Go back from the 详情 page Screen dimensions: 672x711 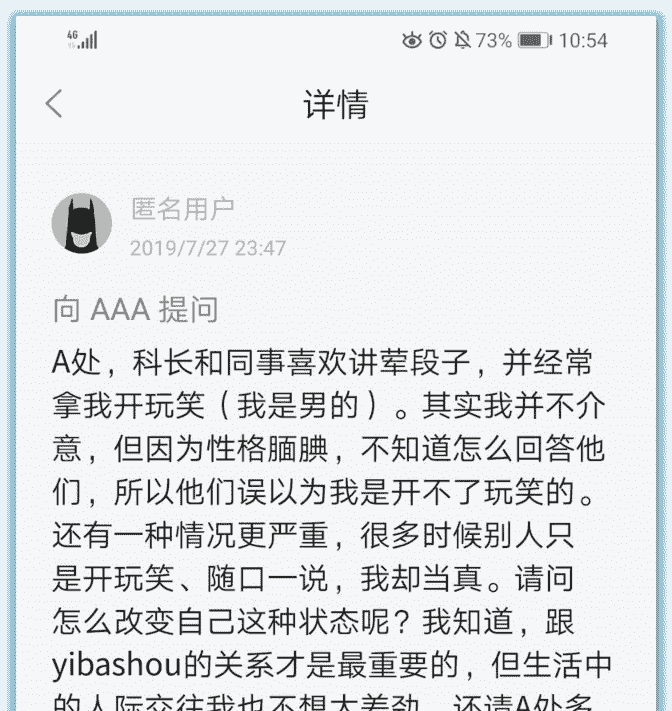tap(54, 103)
